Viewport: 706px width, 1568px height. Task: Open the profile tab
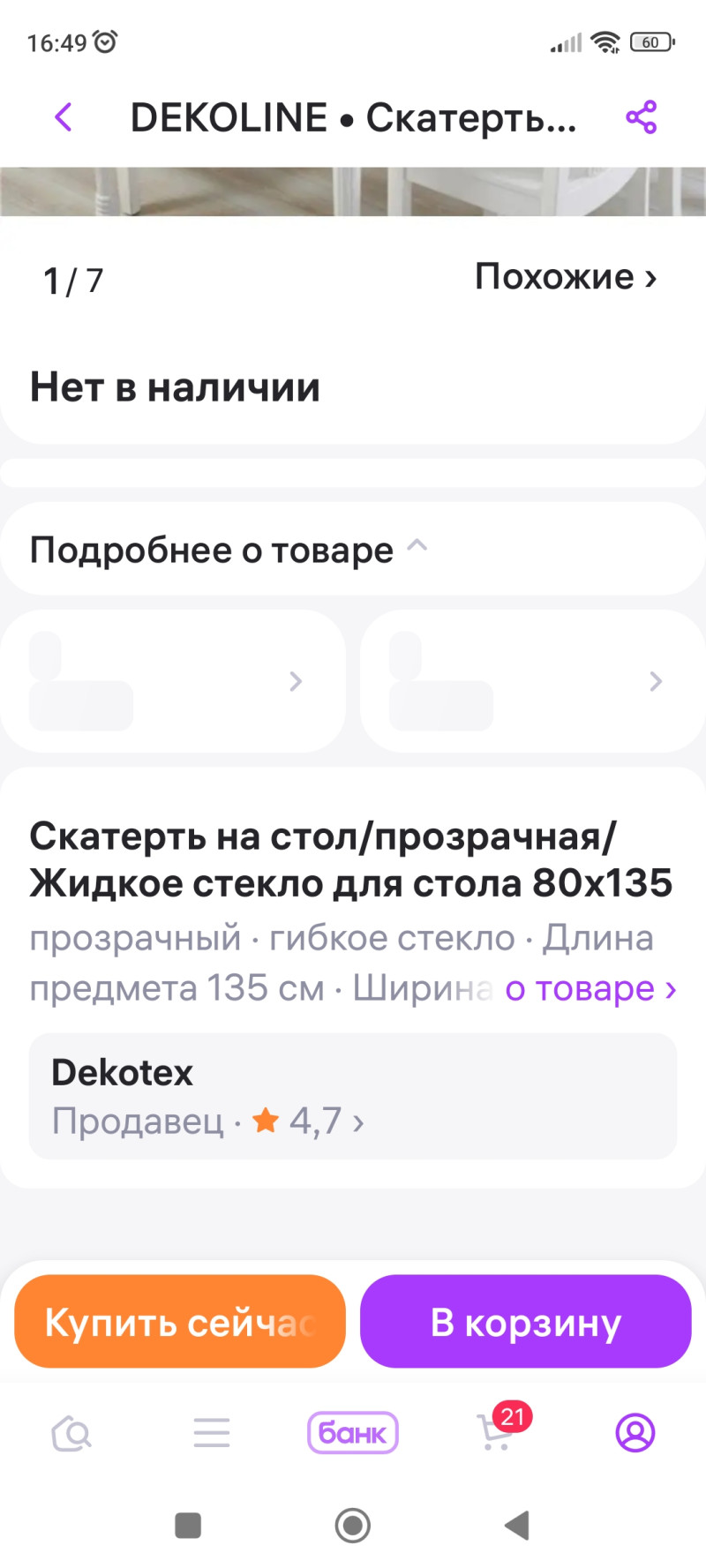[635, 1432]
